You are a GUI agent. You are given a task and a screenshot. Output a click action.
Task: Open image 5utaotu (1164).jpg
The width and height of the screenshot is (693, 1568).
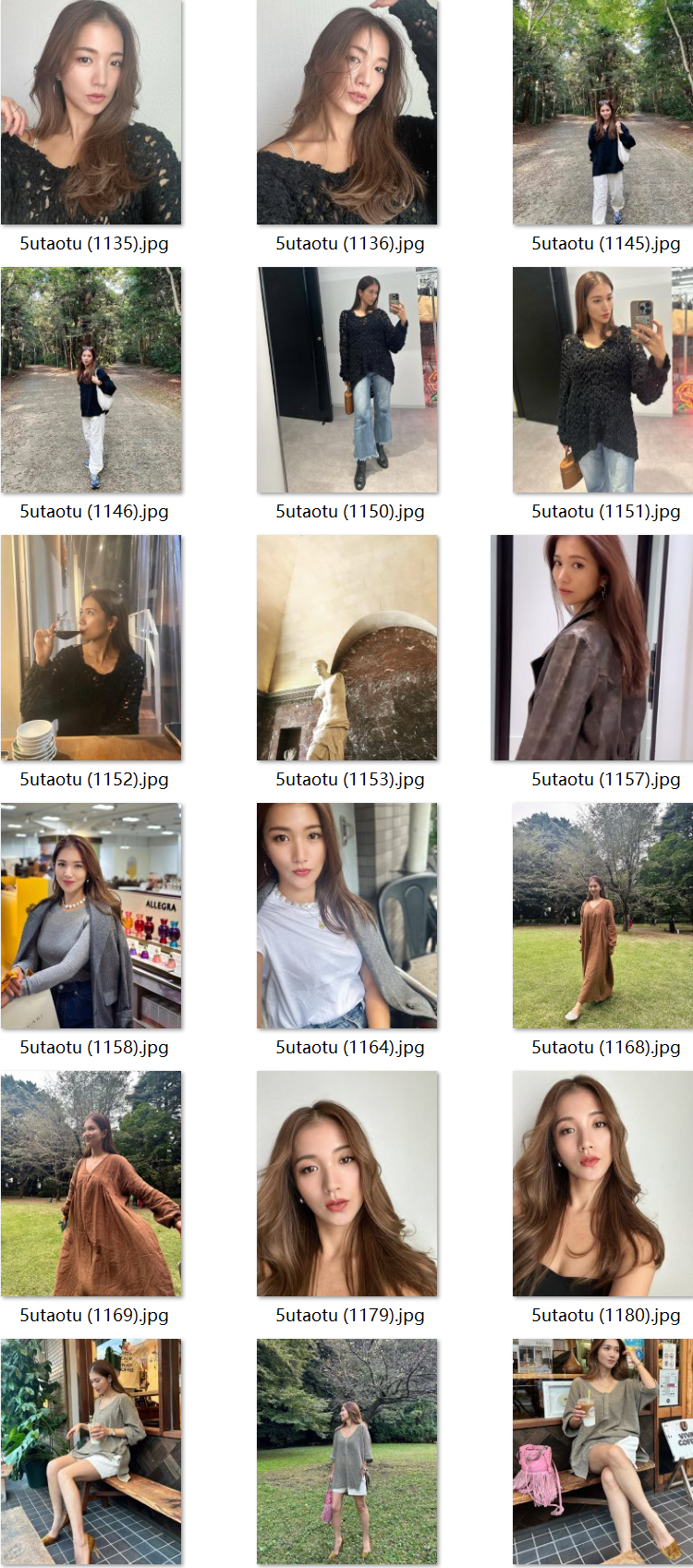[x=346, y=916]
